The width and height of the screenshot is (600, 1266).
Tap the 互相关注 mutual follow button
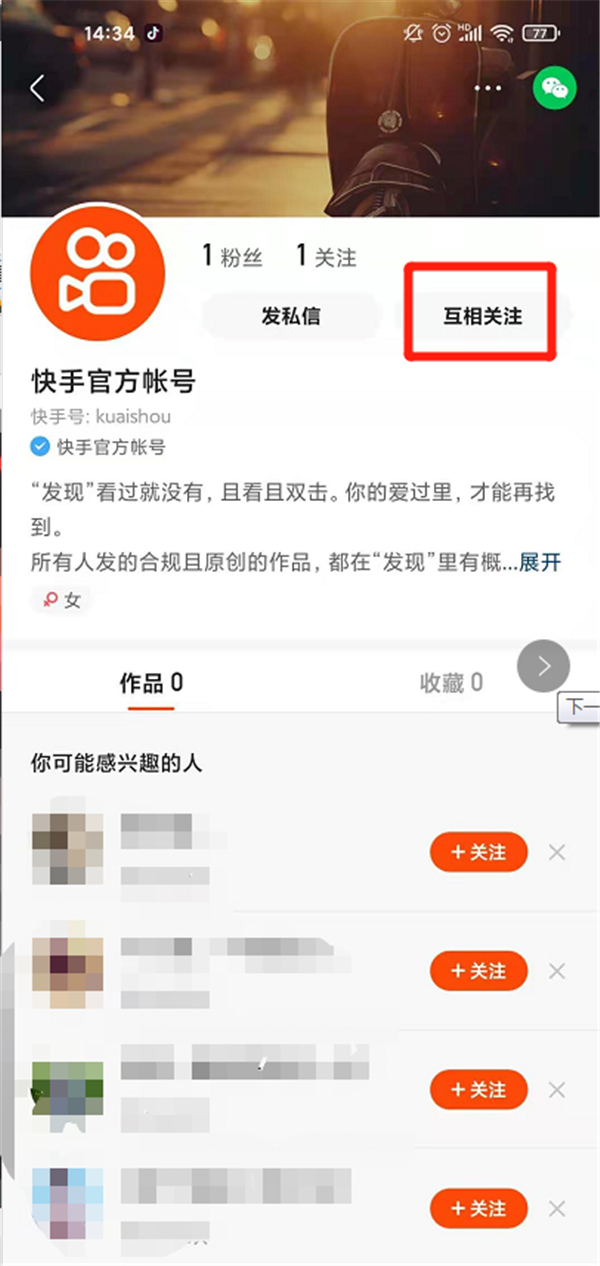tap(482, 317)
